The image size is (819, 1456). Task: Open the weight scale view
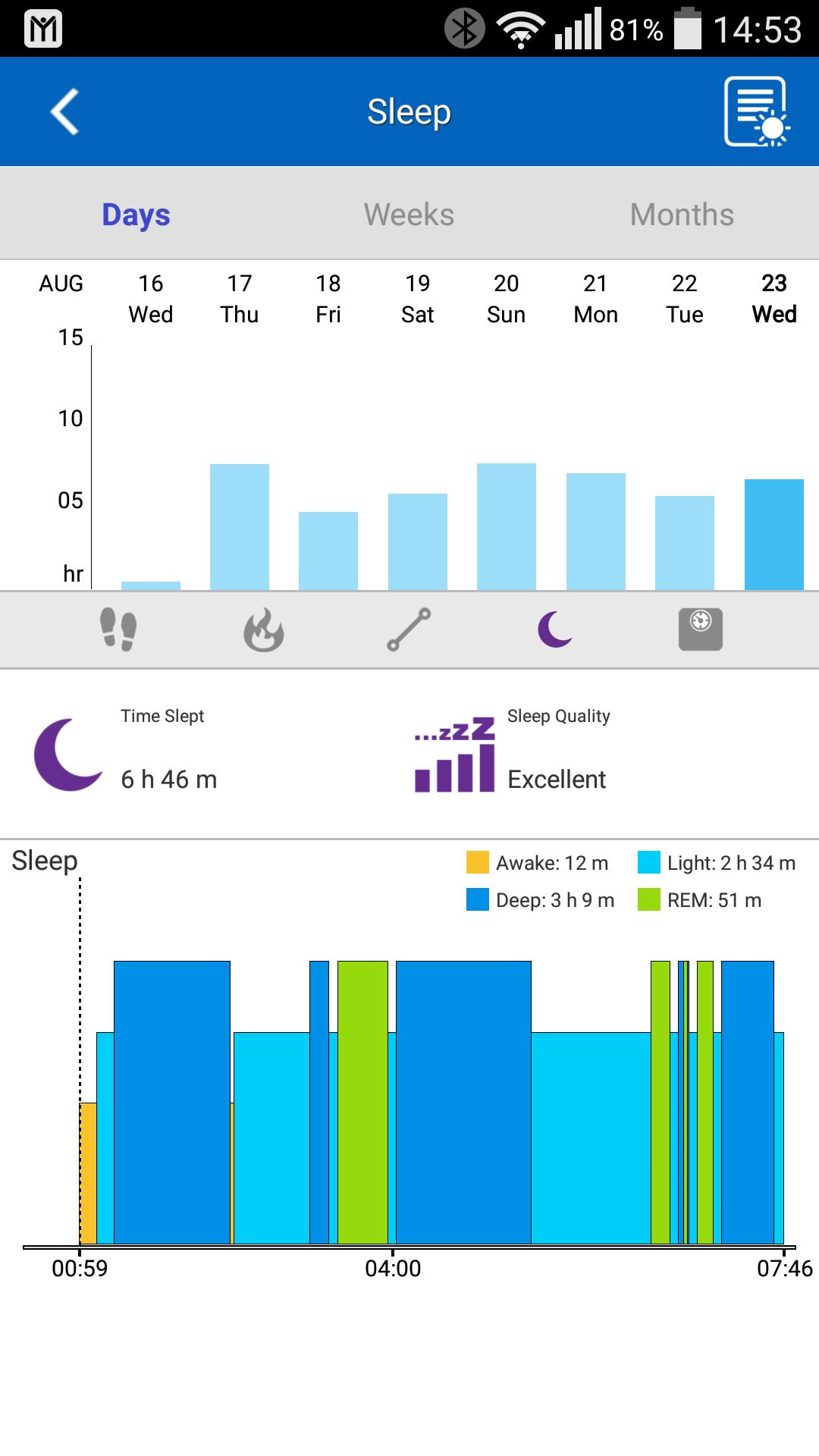pyautogui.click(x=699, y=629)
